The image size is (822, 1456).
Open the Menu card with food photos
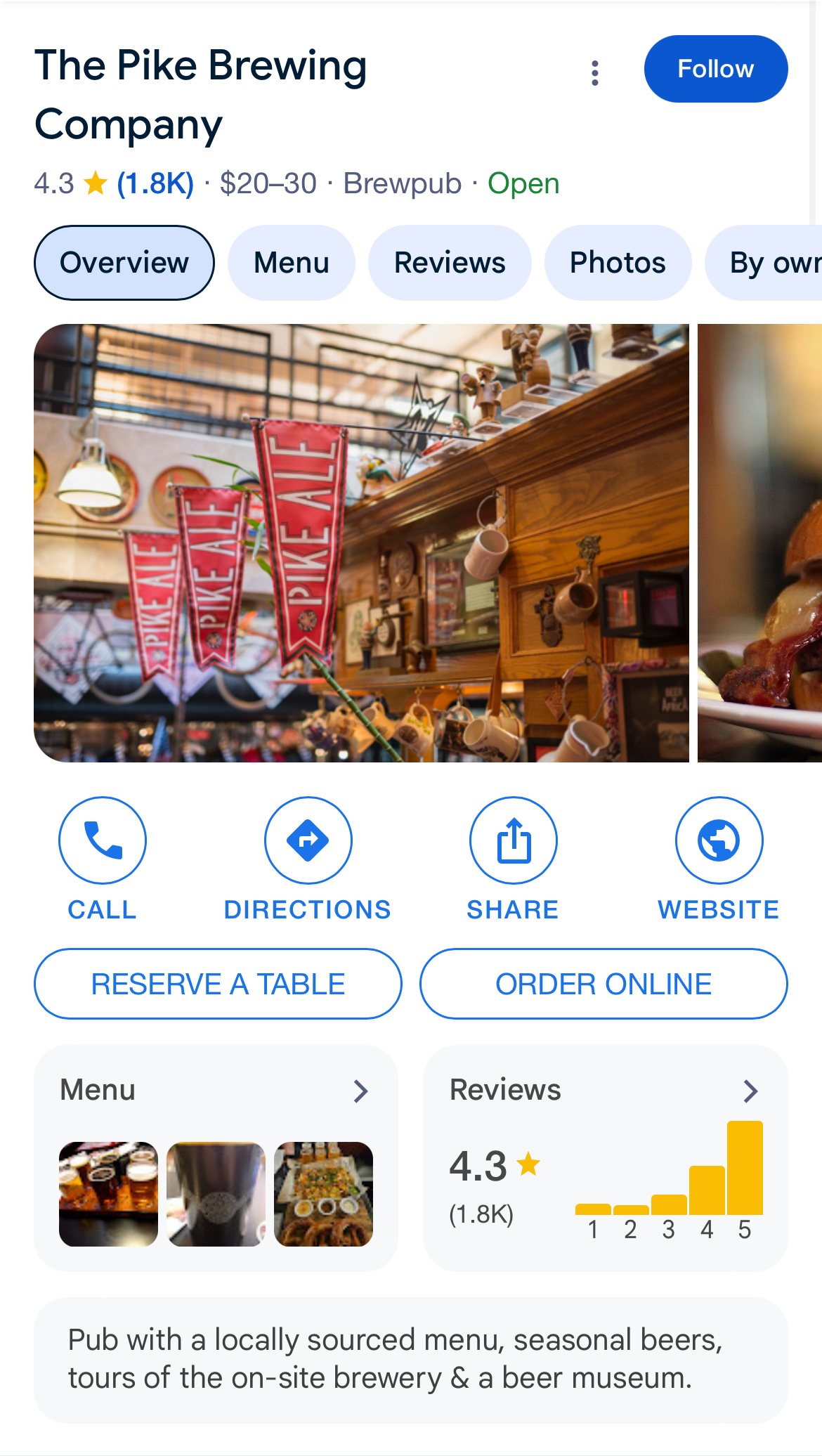216,1158
